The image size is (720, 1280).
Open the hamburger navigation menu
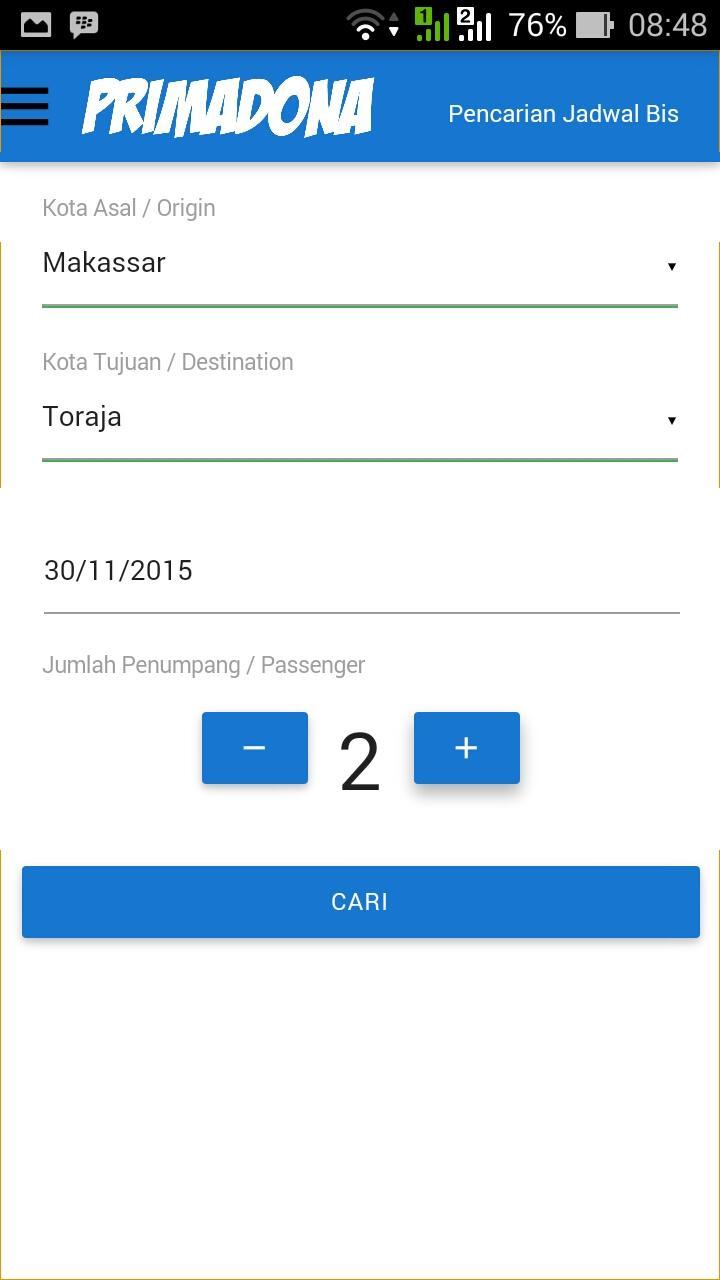(26, 107)
